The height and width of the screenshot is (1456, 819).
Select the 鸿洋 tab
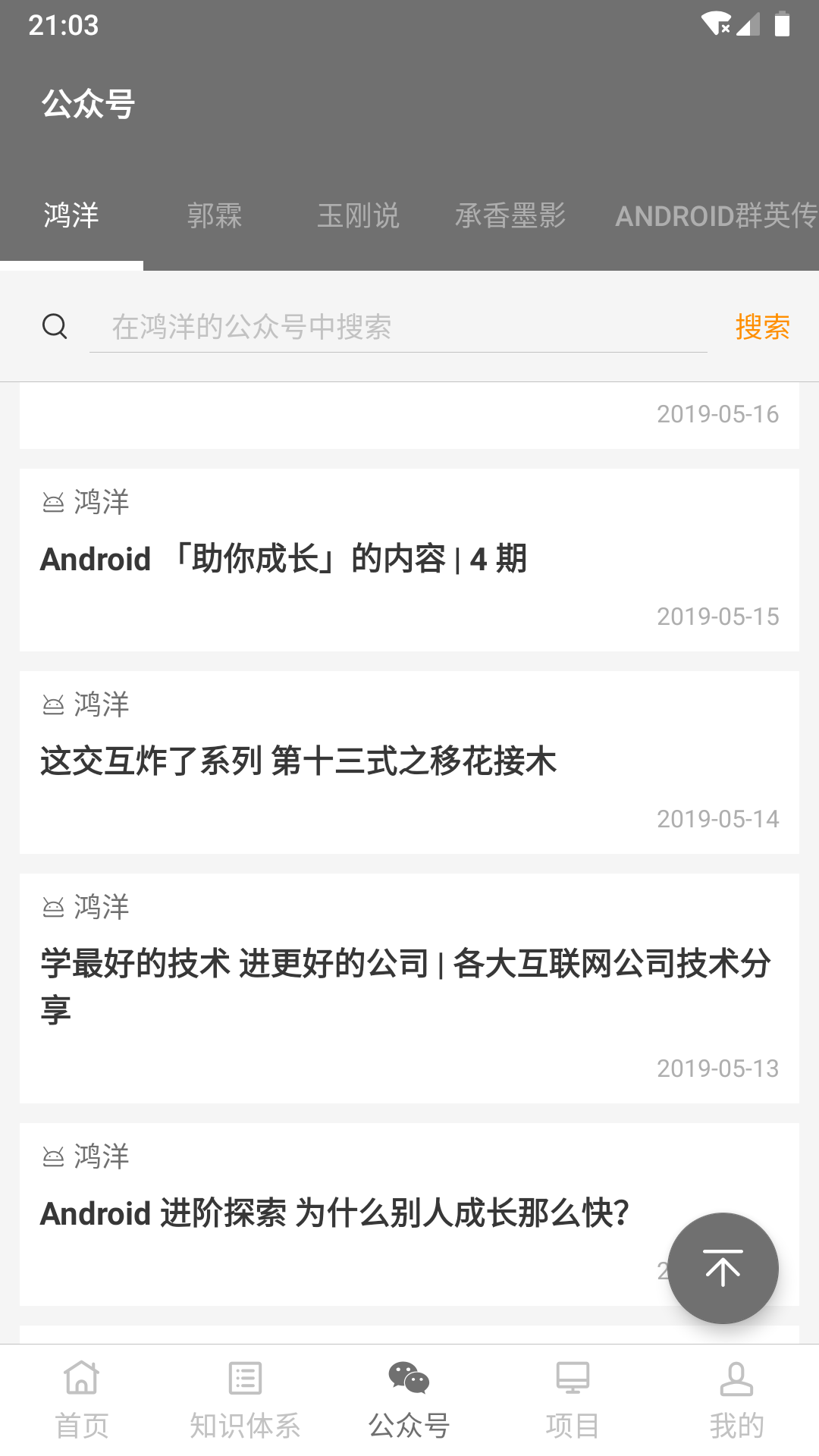71,216
